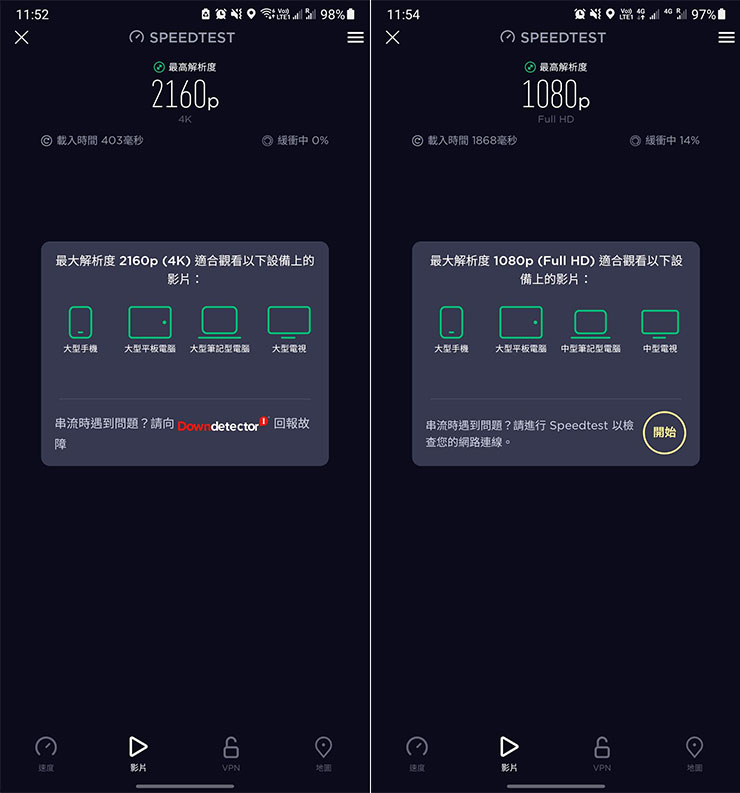Image resolution: width=740 pixels, height=793 pixels.
Task: Select the 大型平板電腦 tablet device icon
Action: click(149, 322)
